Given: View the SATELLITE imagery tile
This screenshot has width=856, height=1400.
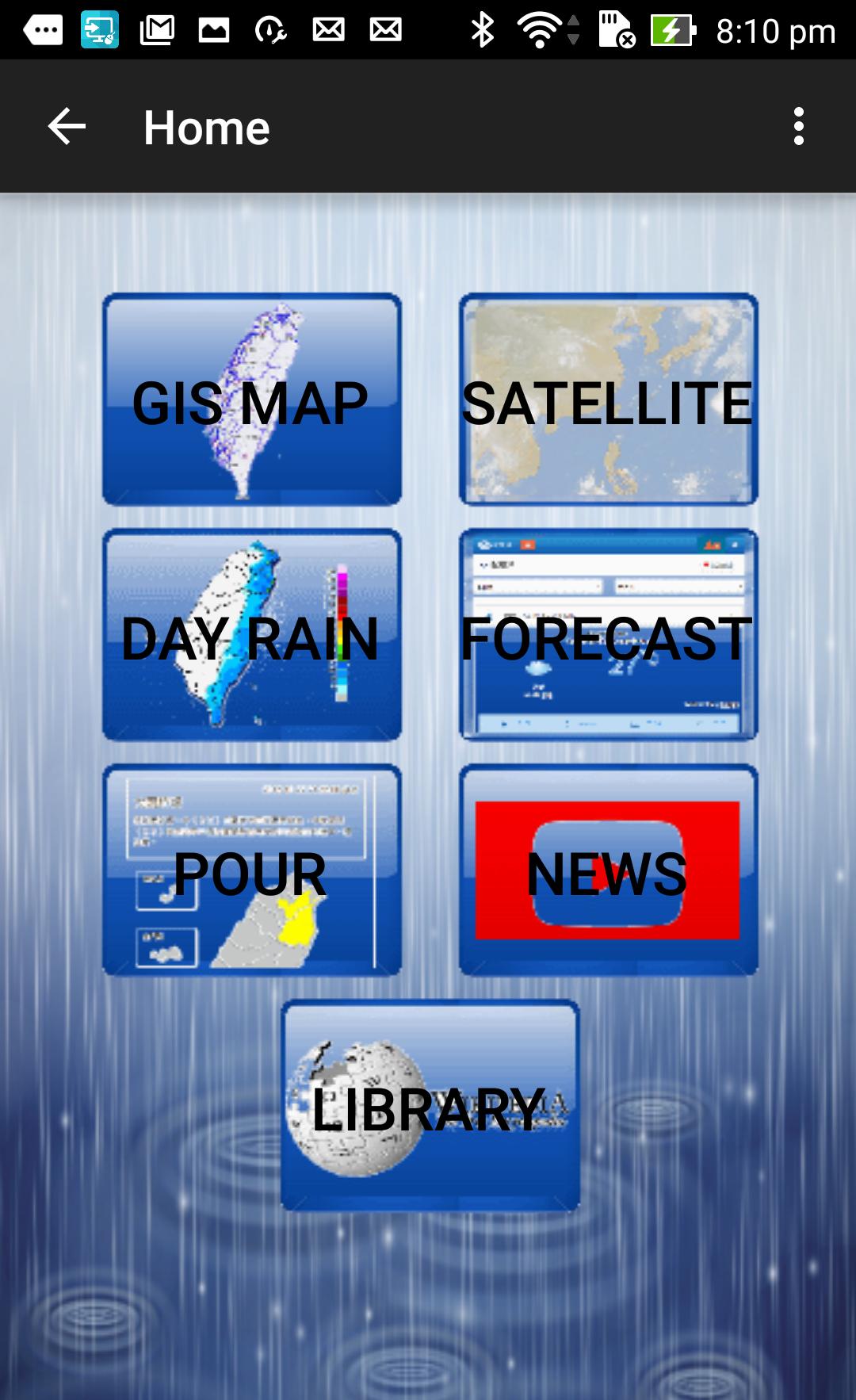Looking at the screenshot, I should pyautogui.click(x=608, y=400).
